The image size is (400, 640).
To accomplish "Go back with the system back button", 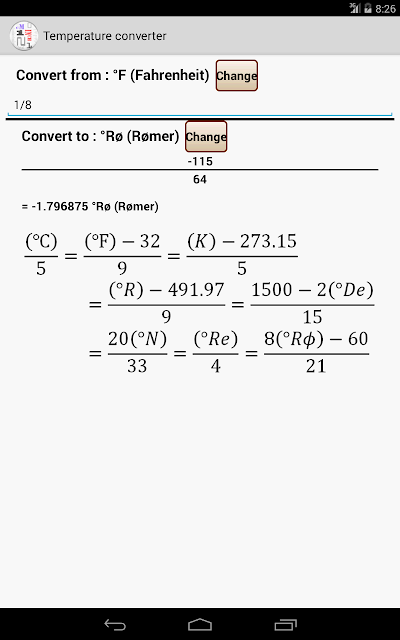I will tap(115, 624).
